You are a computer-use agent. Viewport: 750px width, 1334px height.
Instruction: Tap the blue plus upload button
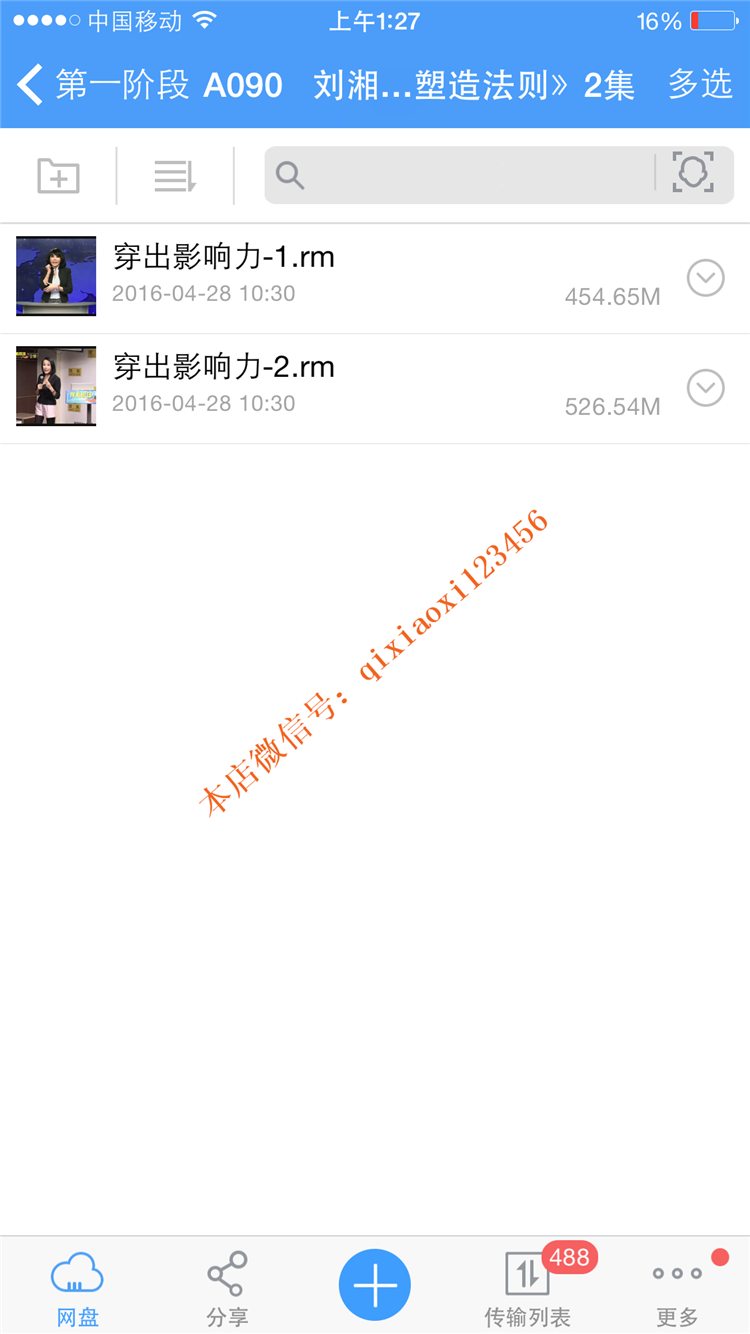tap(375, 1285)
